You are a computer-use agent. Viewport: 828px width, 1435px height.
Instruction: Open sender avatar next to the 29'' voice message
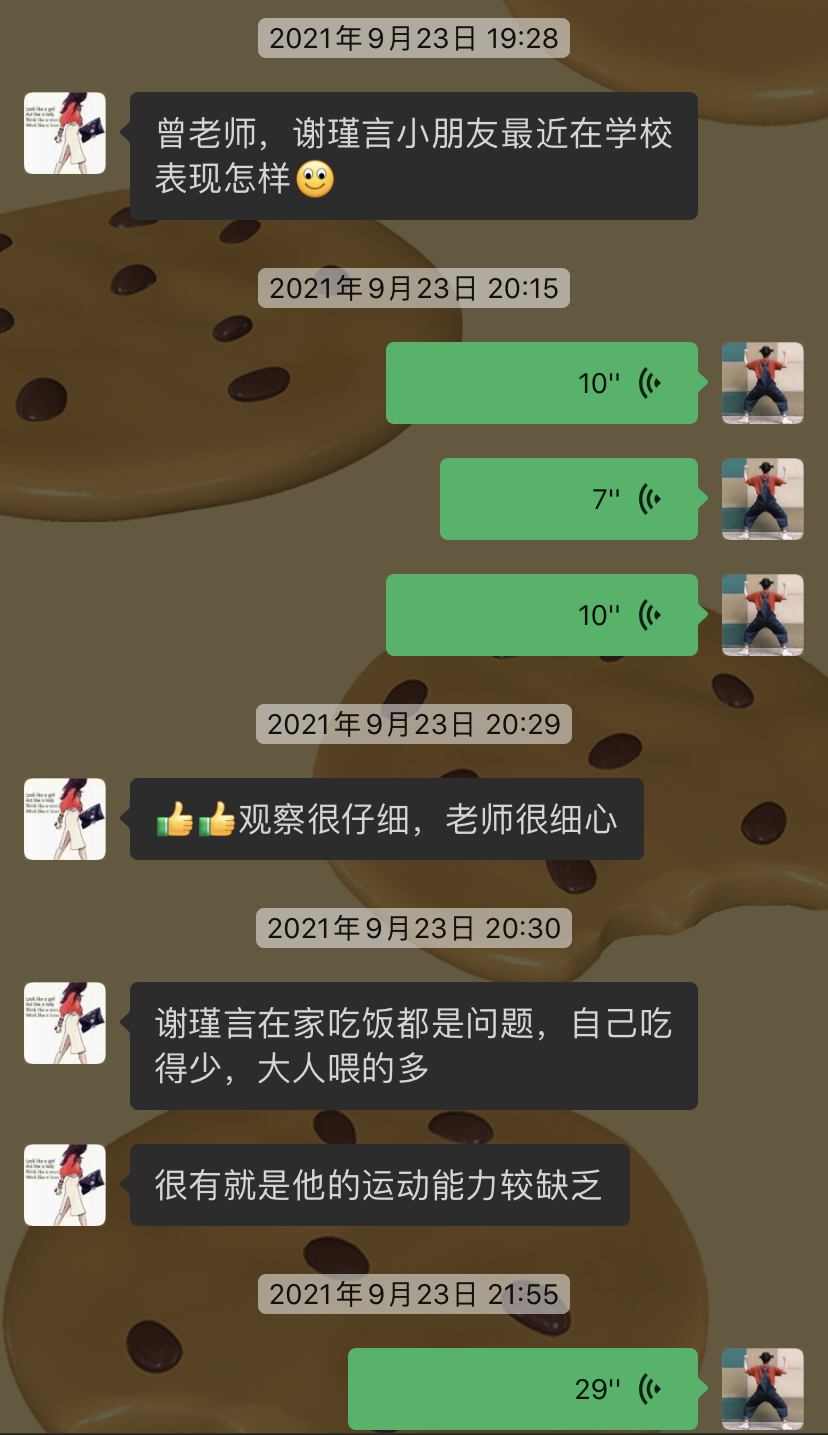click(x=762, y=1389)
